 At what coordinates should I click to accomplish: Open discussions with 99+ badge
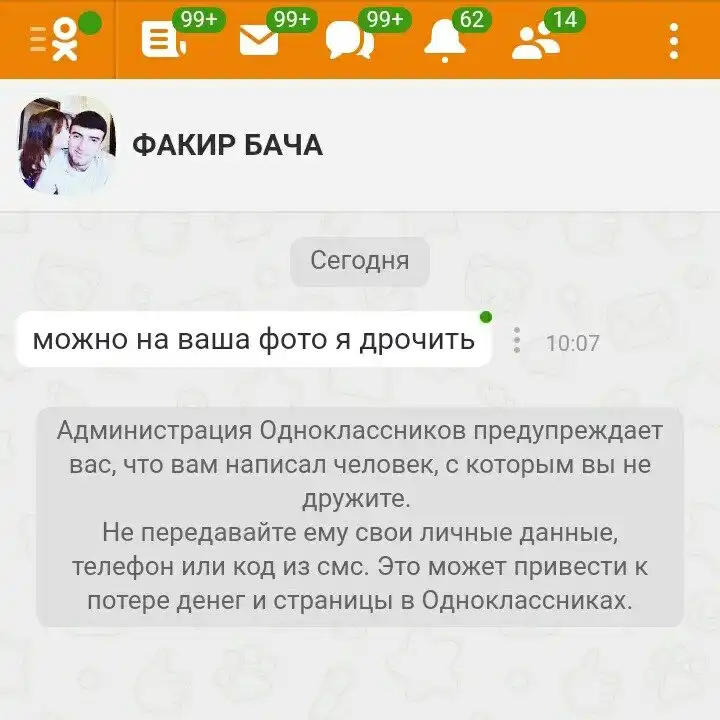pos(350,40)
